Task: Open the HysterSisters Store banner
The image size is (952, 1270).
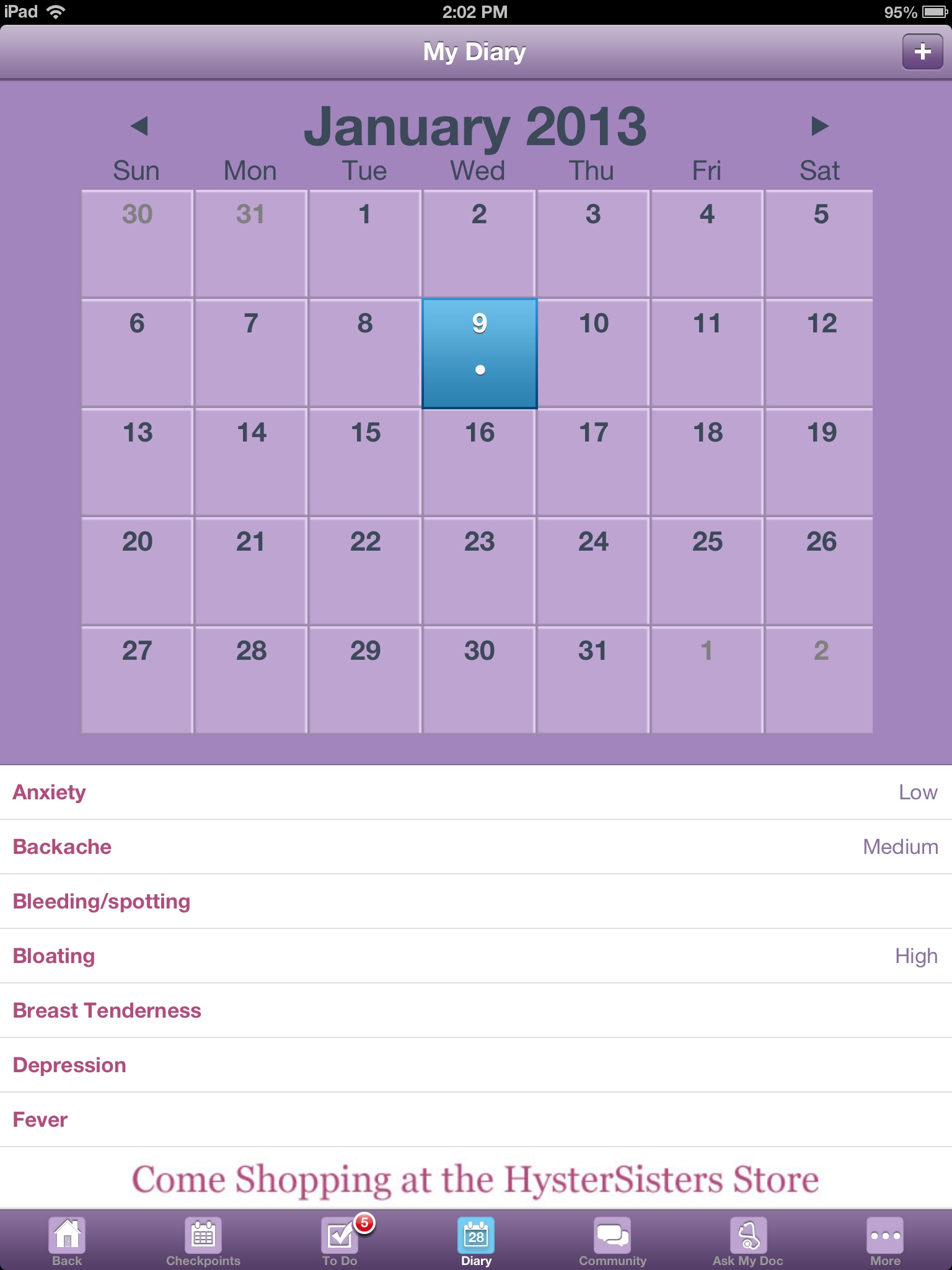Action: (x=476, y=1179)
